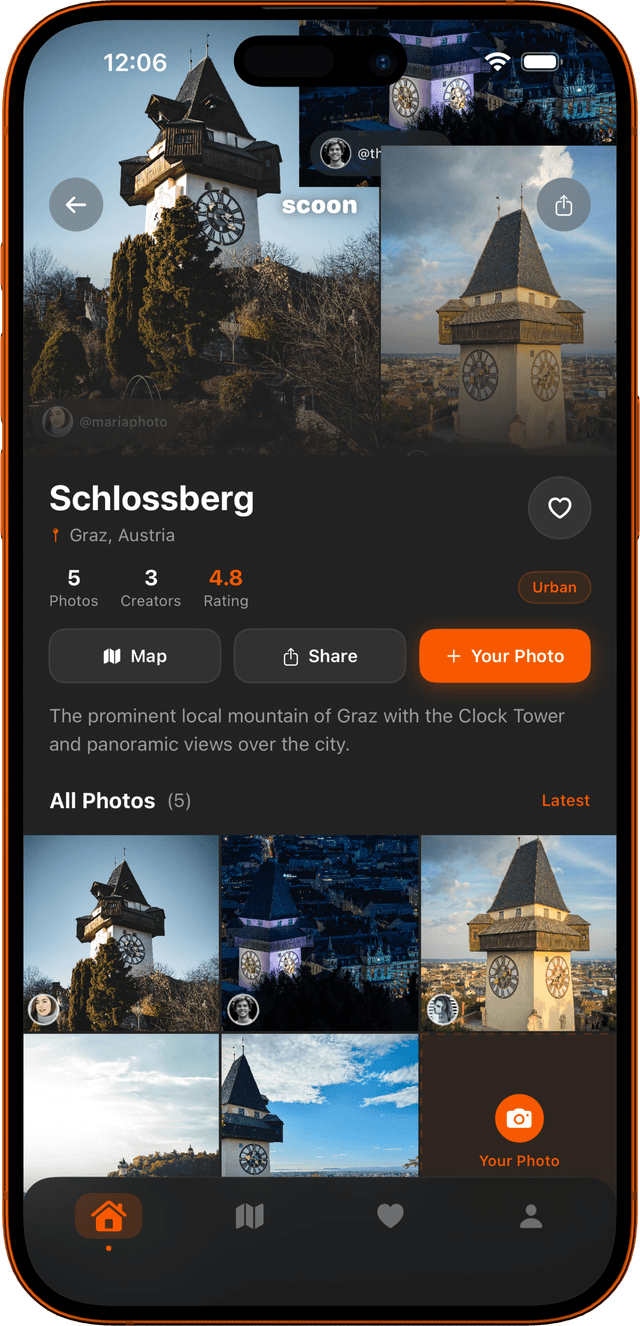Tap the Share button next to Map
The image size is (640, 1326).
click(320, 656)
